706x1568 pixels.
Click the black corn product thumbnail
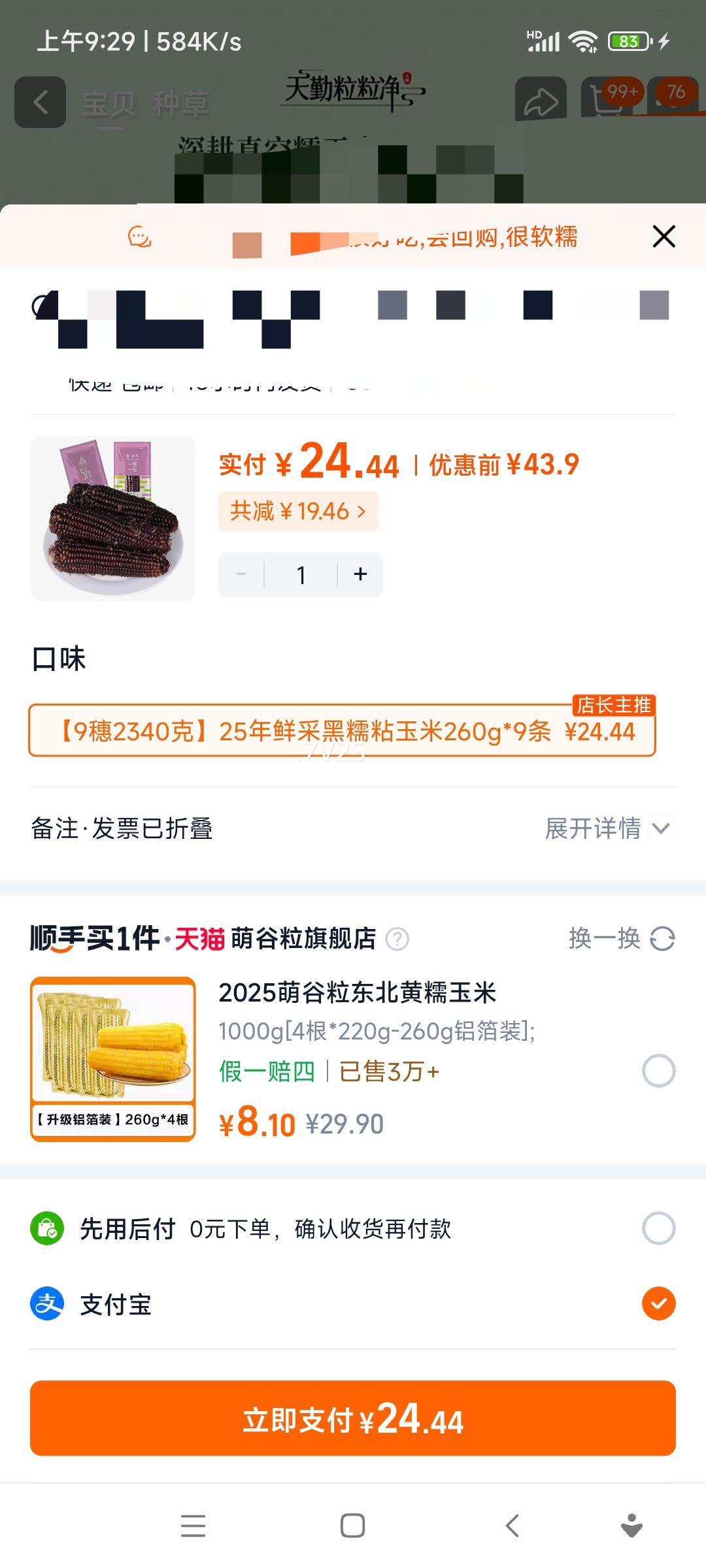[112, 517]
